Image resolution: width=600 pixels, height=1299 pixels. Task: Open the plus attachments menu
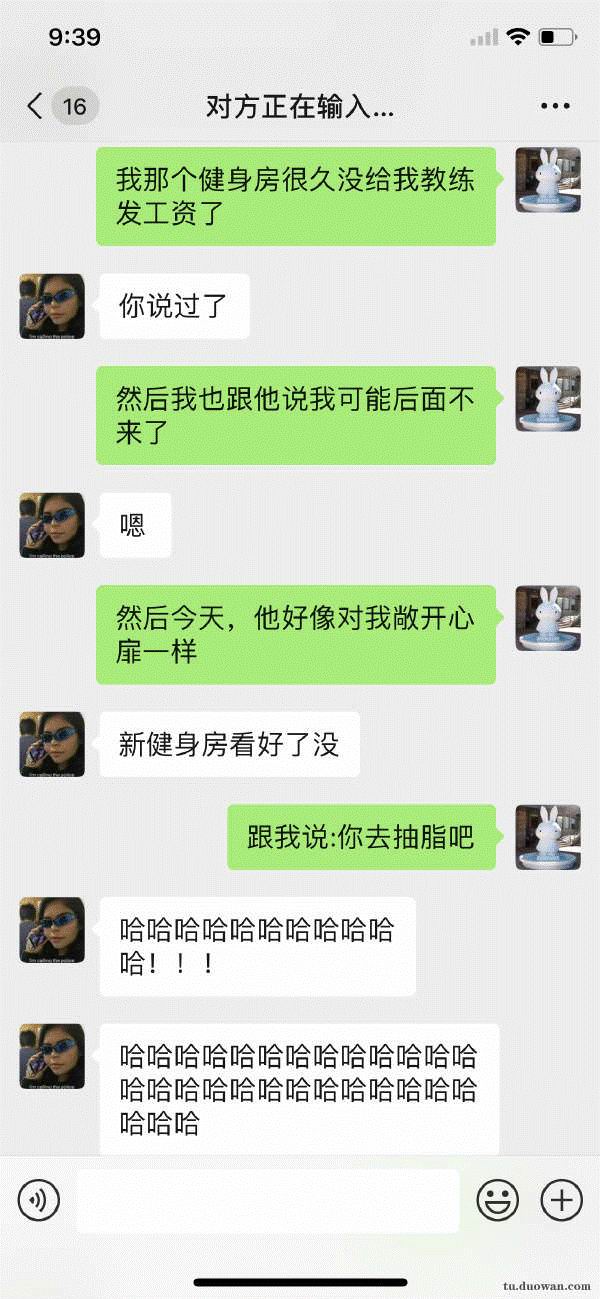pyautogui.click(x=561, y=1199)
